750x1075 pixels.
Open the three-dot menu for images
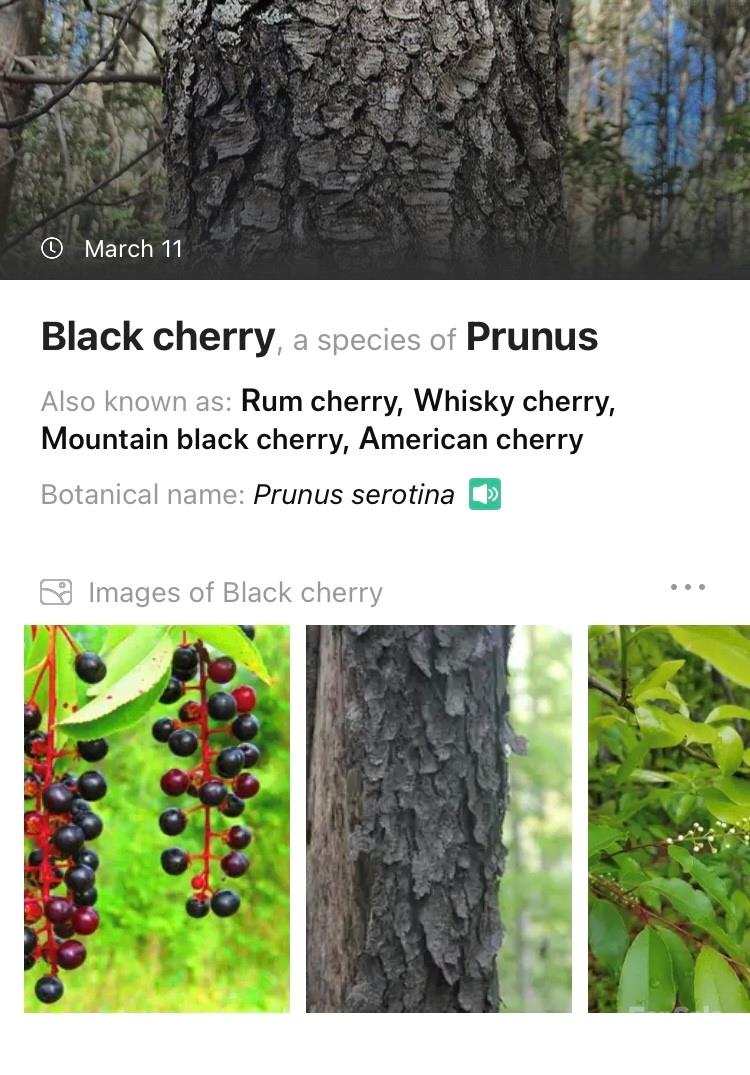coord(688,587)
